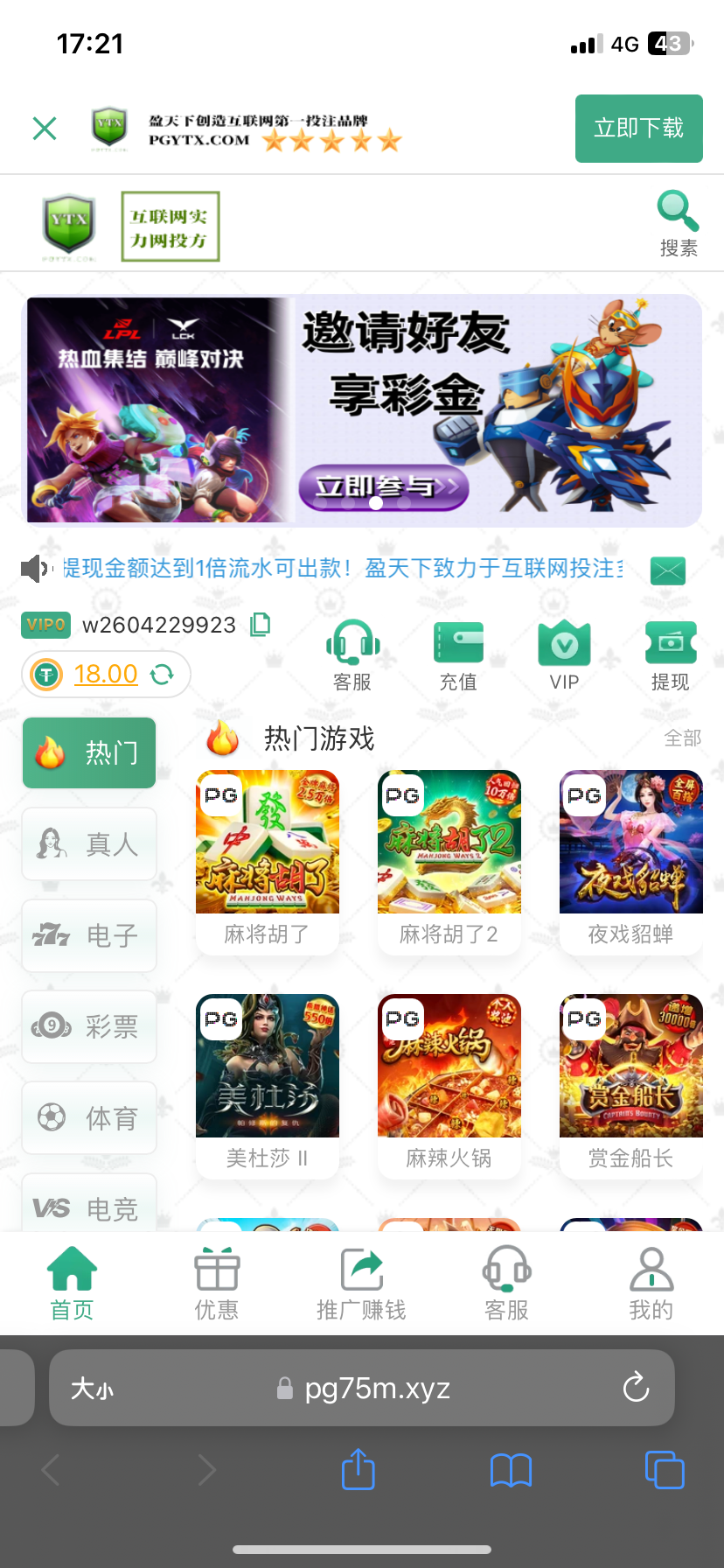
Task: Copy the account ID w2604229923
Action: (x=260, y=624)
